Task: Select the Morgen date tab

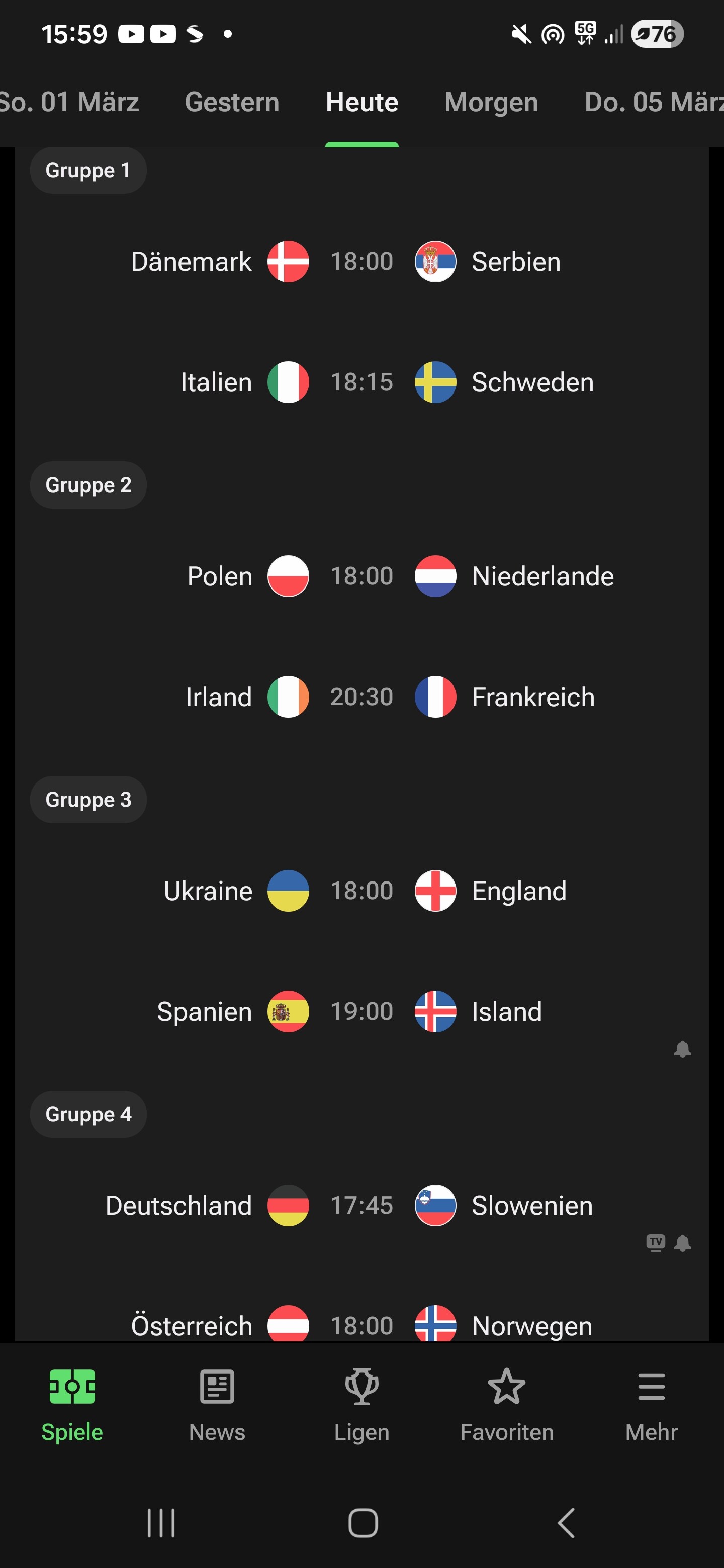Action: [491, 102]
